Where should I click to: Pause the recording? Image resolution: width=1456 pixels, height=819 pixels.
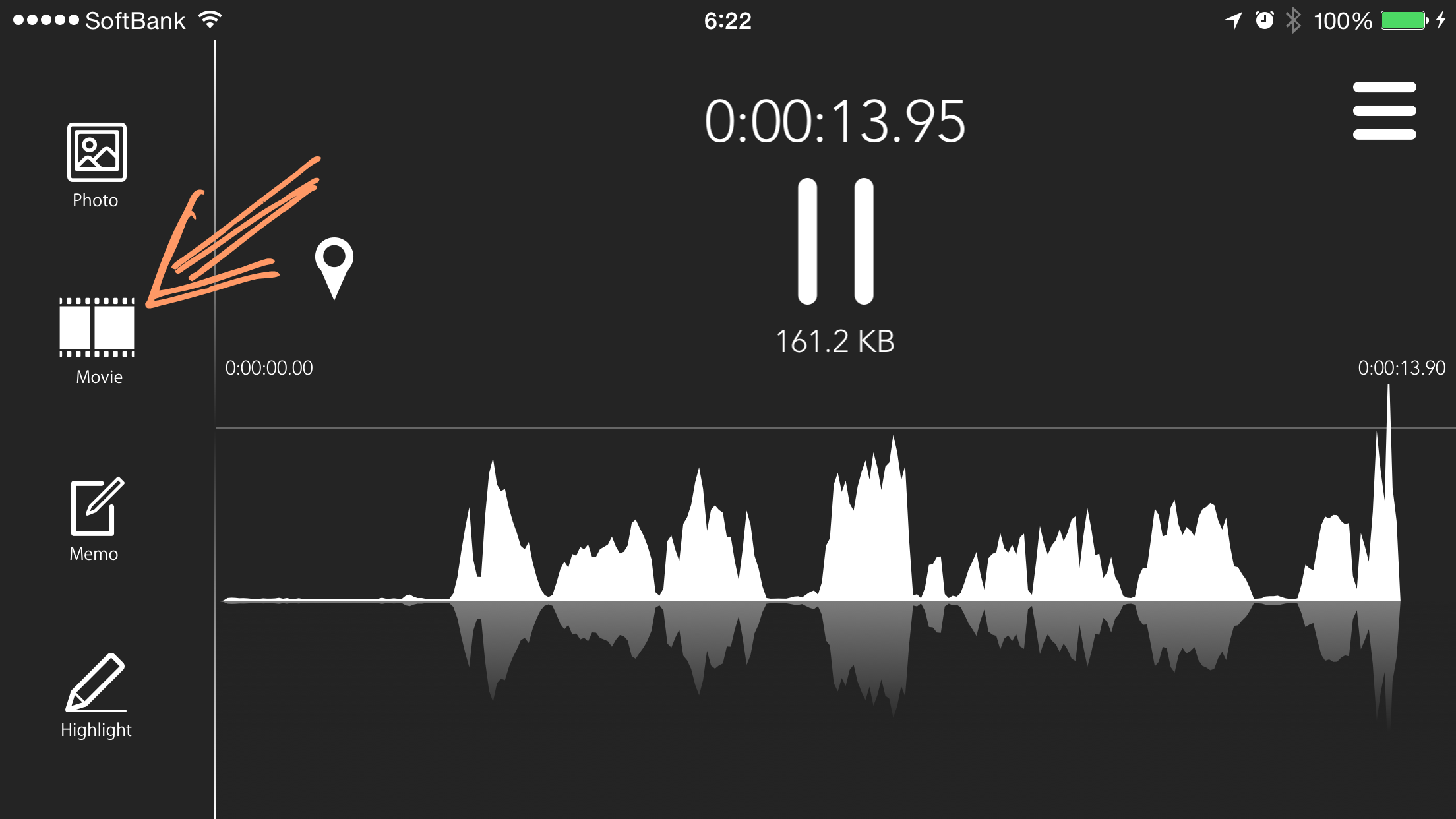835,241
